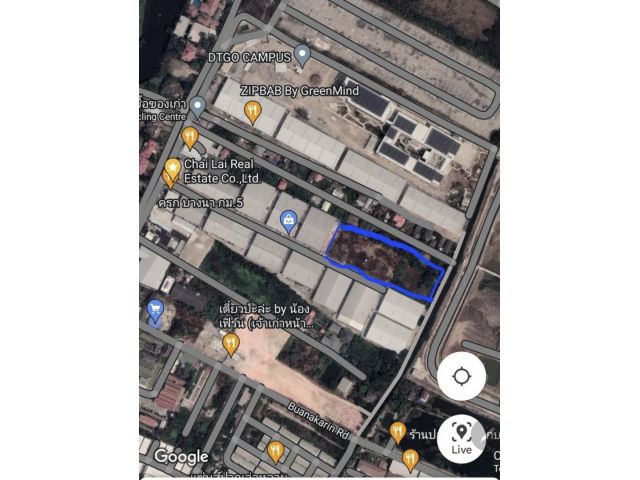Tap the blue shopping cart pin

(x=155, y=309)
